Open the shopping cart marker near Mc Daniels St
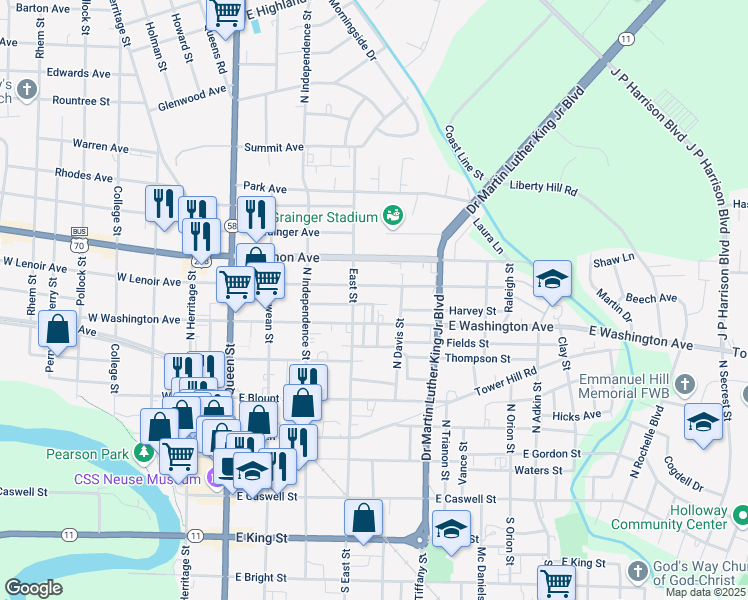The width and height of the screenshot is (748, 600). click(x=556, y=582)
